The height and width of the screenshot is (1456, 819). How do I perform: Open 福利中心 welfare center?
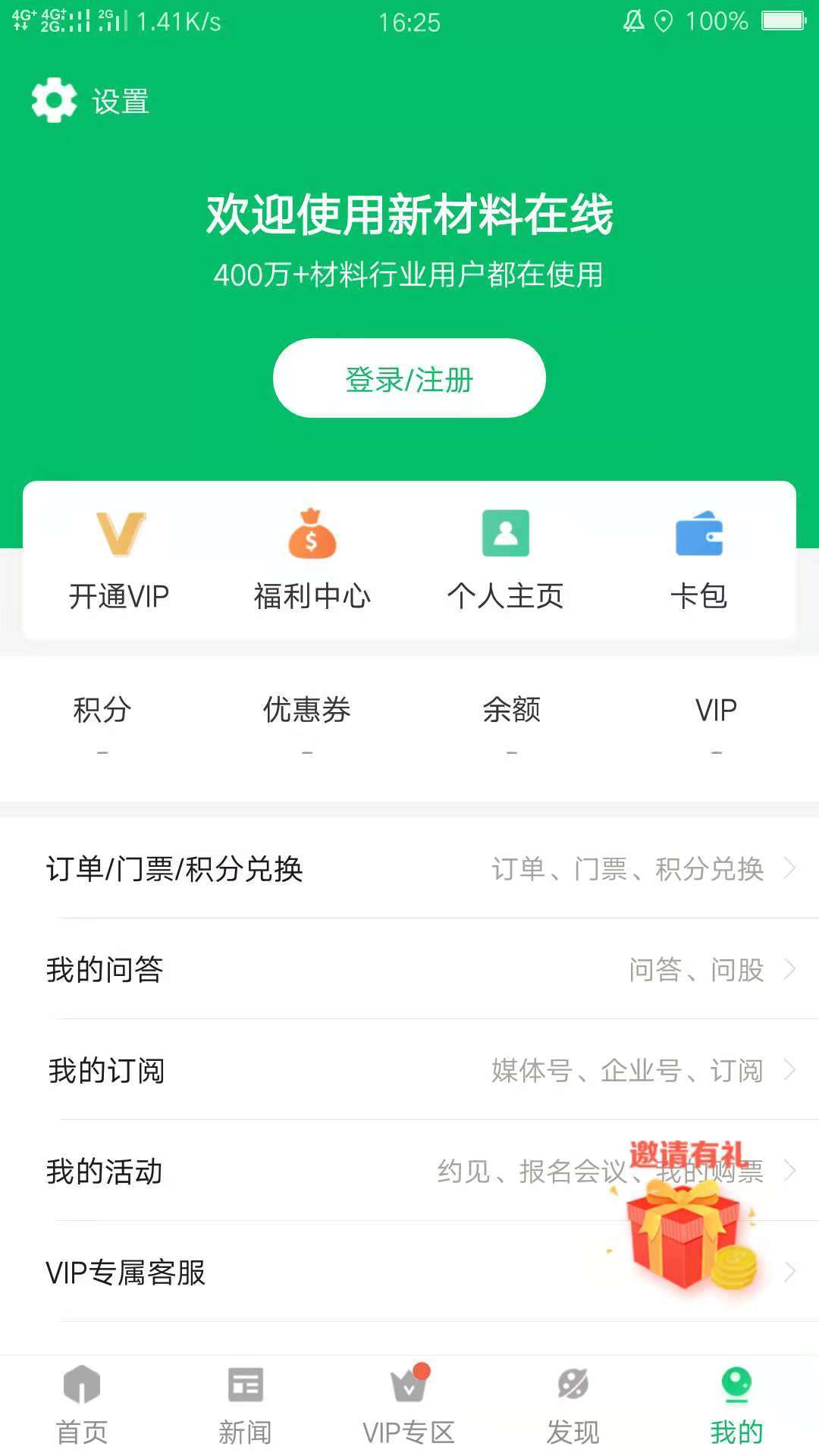click(x=312, y=560)
